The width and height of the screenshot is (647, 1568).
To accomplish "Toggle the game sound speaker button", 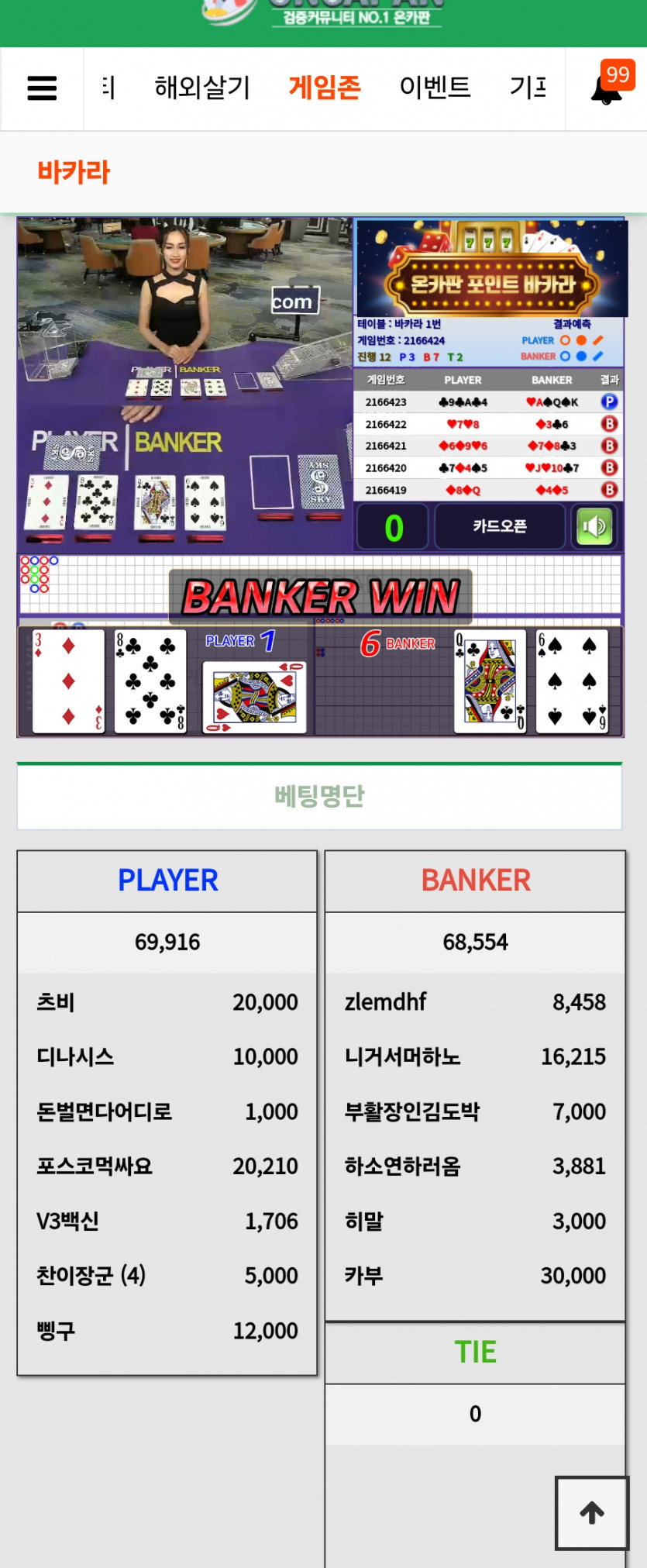I will 594,526.
